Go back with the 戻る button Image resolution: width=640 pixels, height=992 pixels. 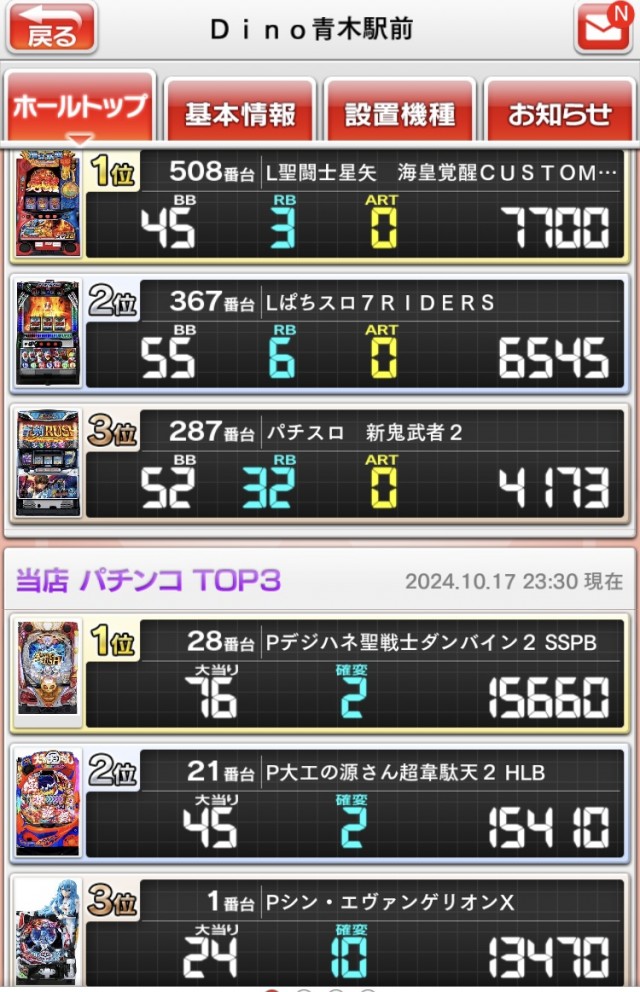52,28
